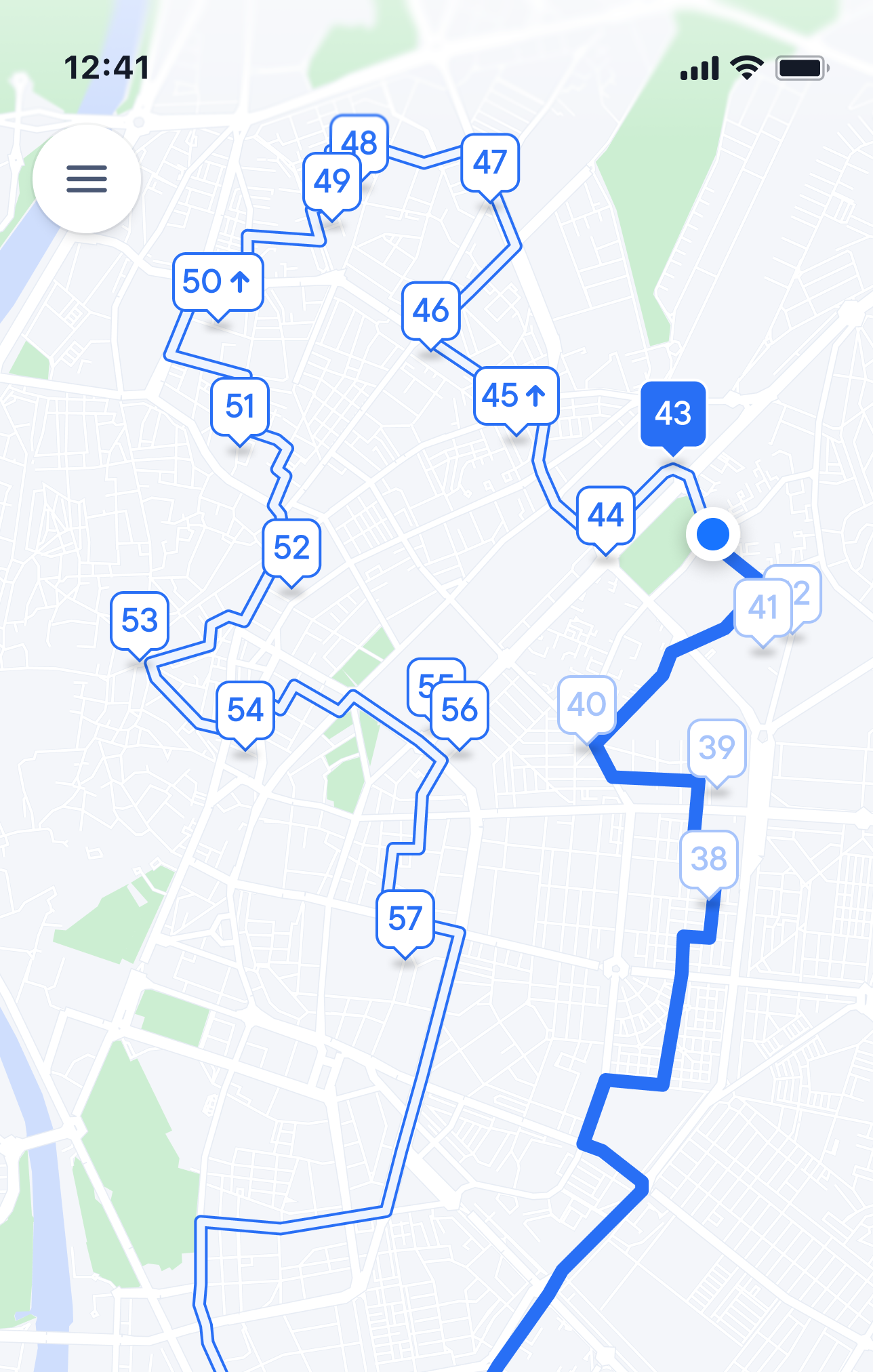Open the hamburger menu
This screenshot has width=873, height=1372.
point(87,178)
